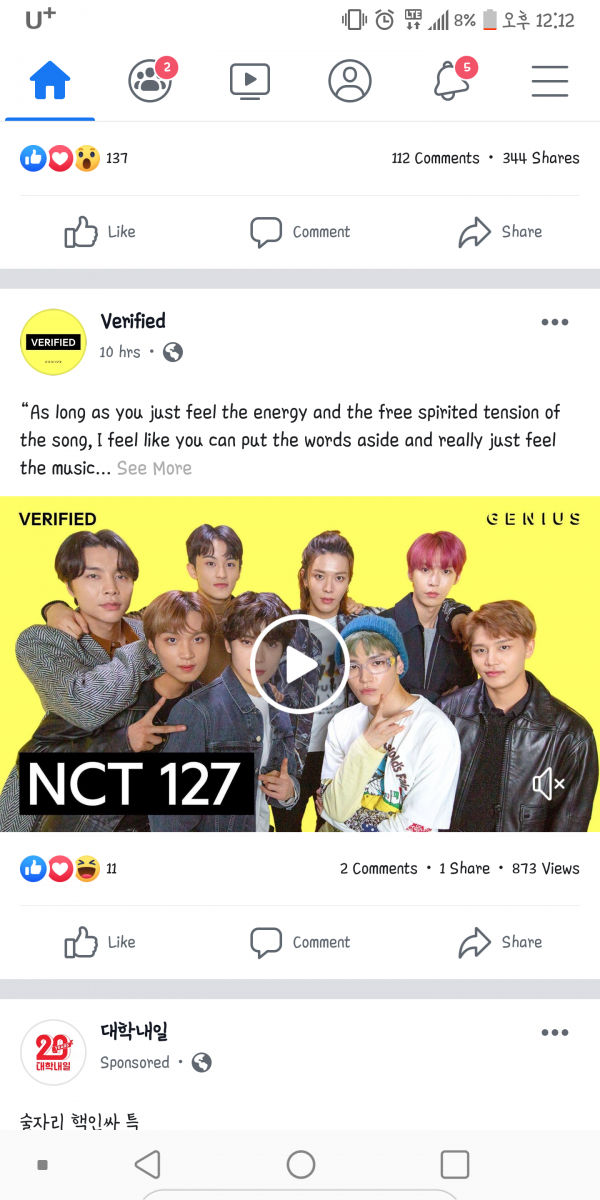Viewport: 600px width, 1200px height.
Task: Open the notifications bell tab
Action: point(452,81)
